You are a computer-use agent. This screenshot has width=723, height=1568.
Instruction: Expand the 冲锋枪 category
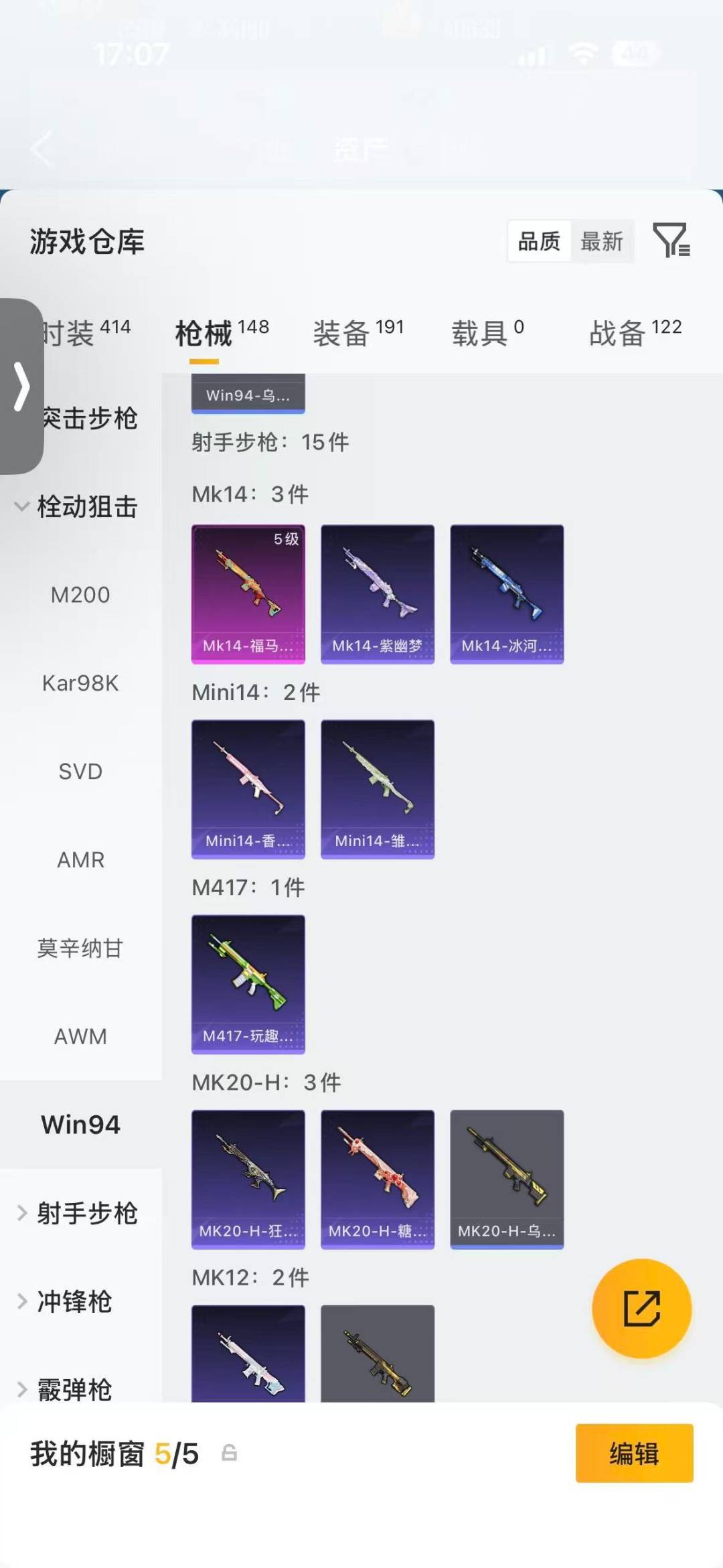coord(74,1302)
